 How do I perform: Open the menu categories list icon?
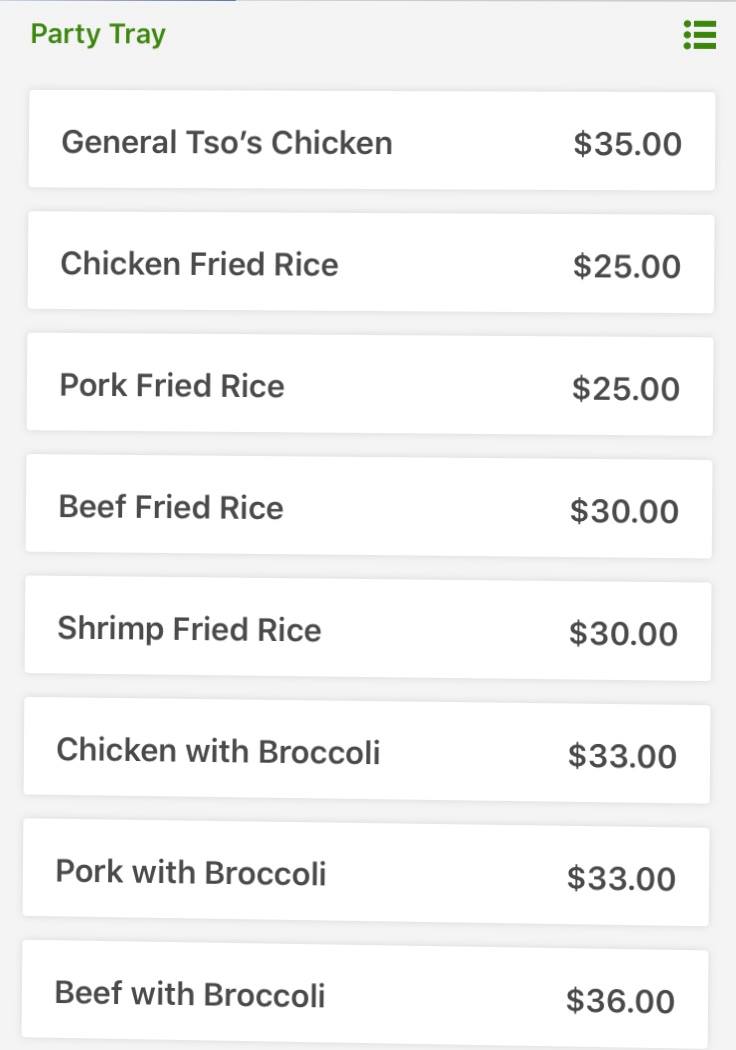[699, 35]
